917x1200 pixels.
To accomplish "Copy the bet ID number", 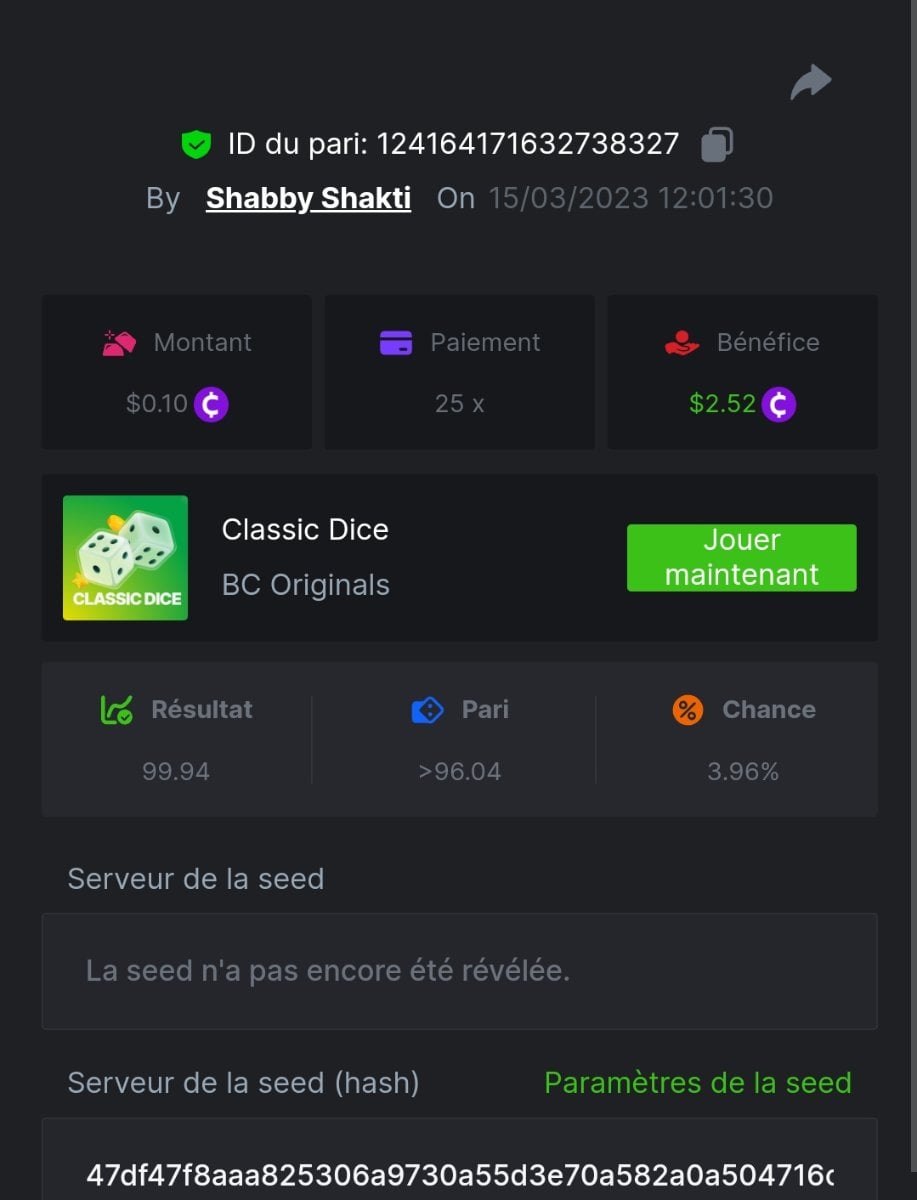I will coord(716,144).
